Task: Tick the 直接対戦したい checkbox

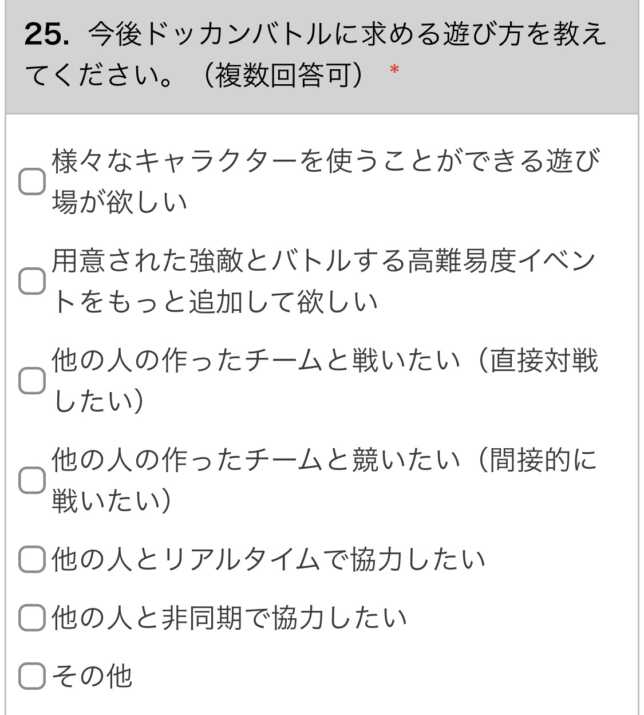Action: pyautogui.click(x=32, y=380)
